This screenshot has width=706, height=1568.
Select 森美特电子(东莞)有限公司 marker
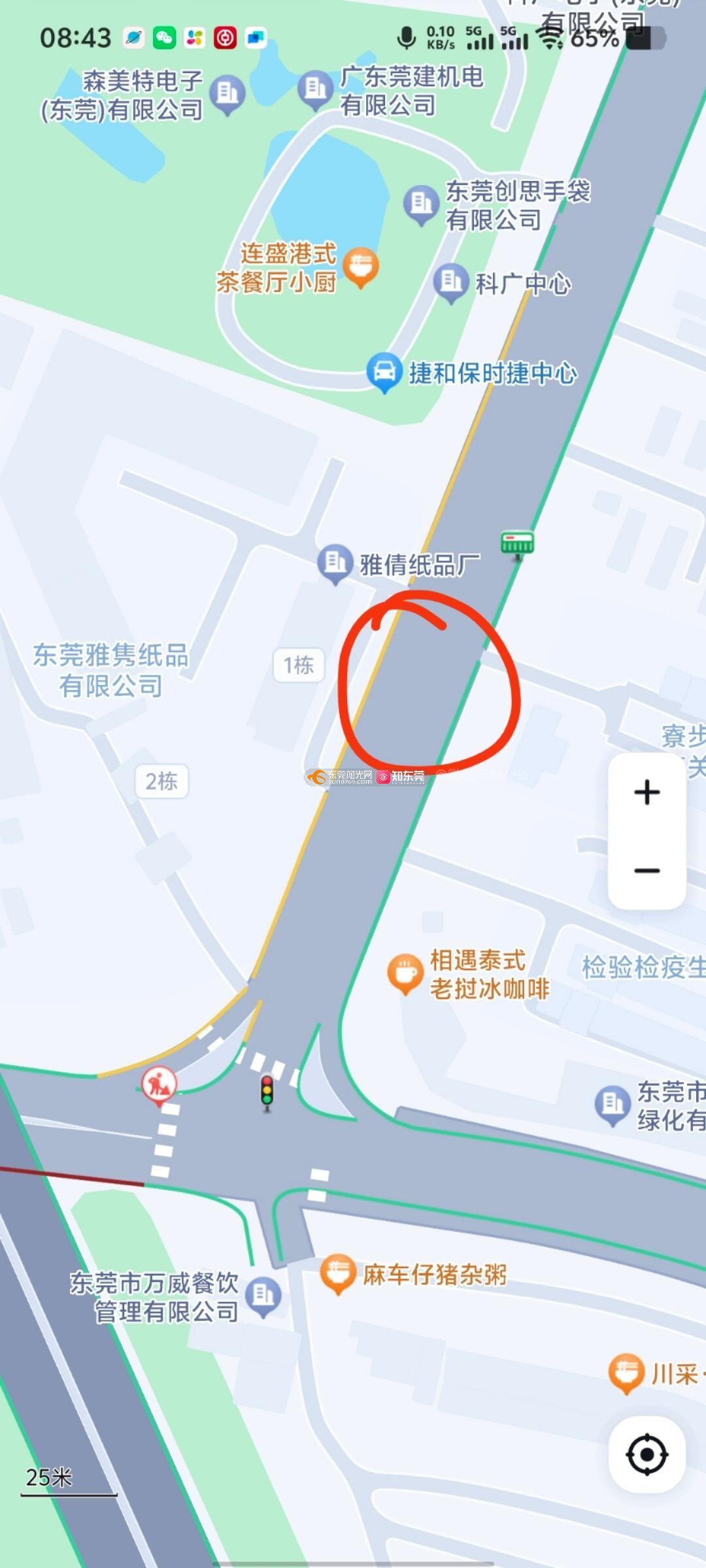point(227,95)
